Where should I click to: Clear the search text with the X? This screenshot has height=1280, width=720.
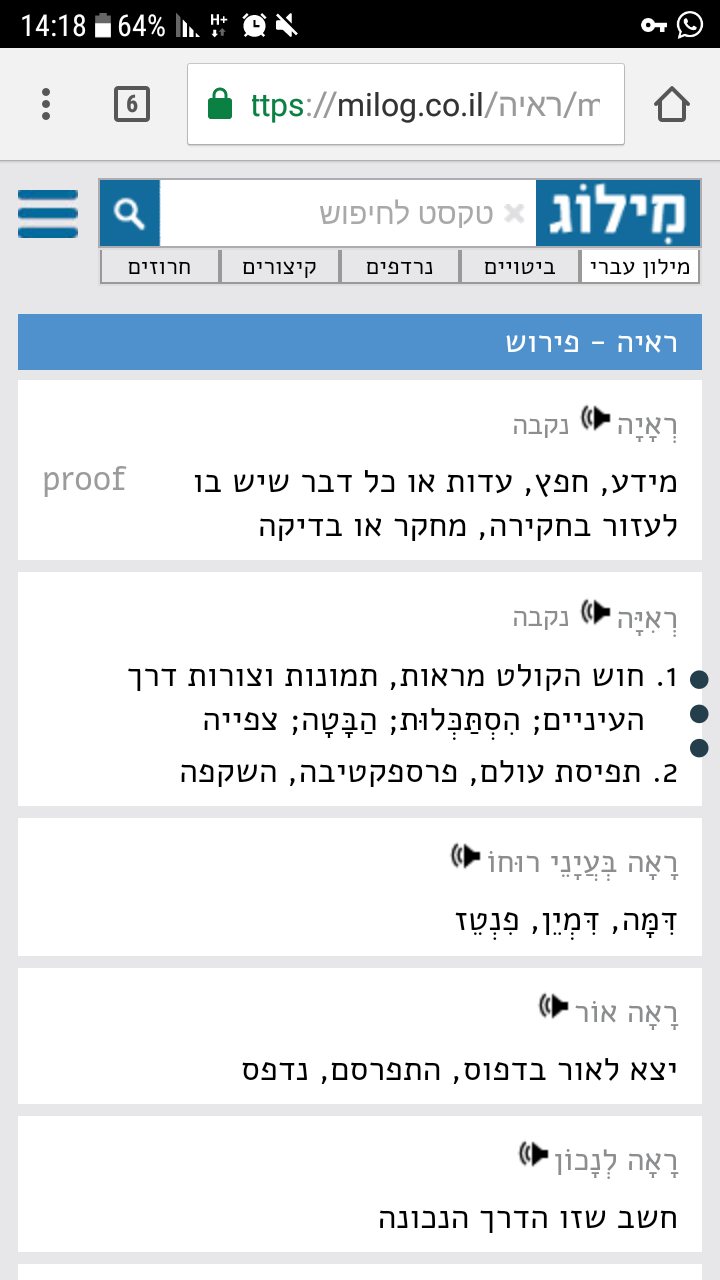click(514, 213)
